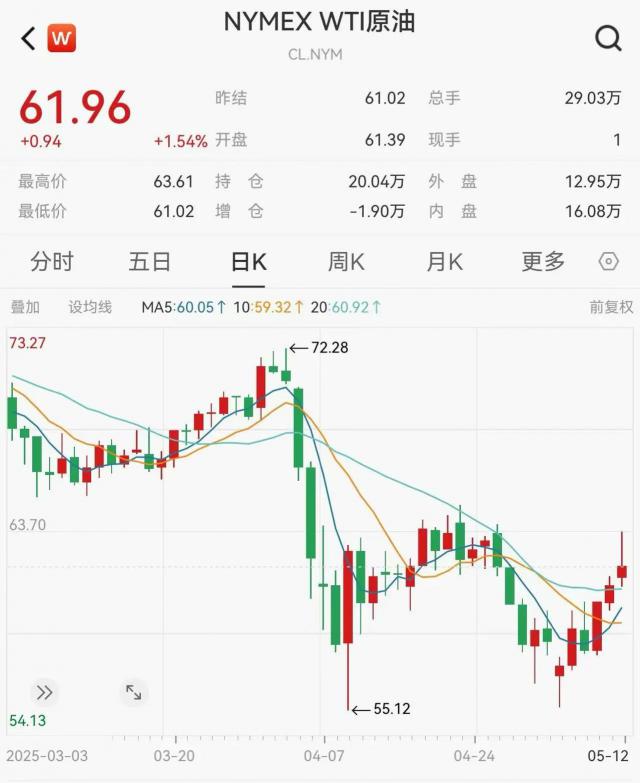Select the 日K chart tab

(x=248, y=262)
